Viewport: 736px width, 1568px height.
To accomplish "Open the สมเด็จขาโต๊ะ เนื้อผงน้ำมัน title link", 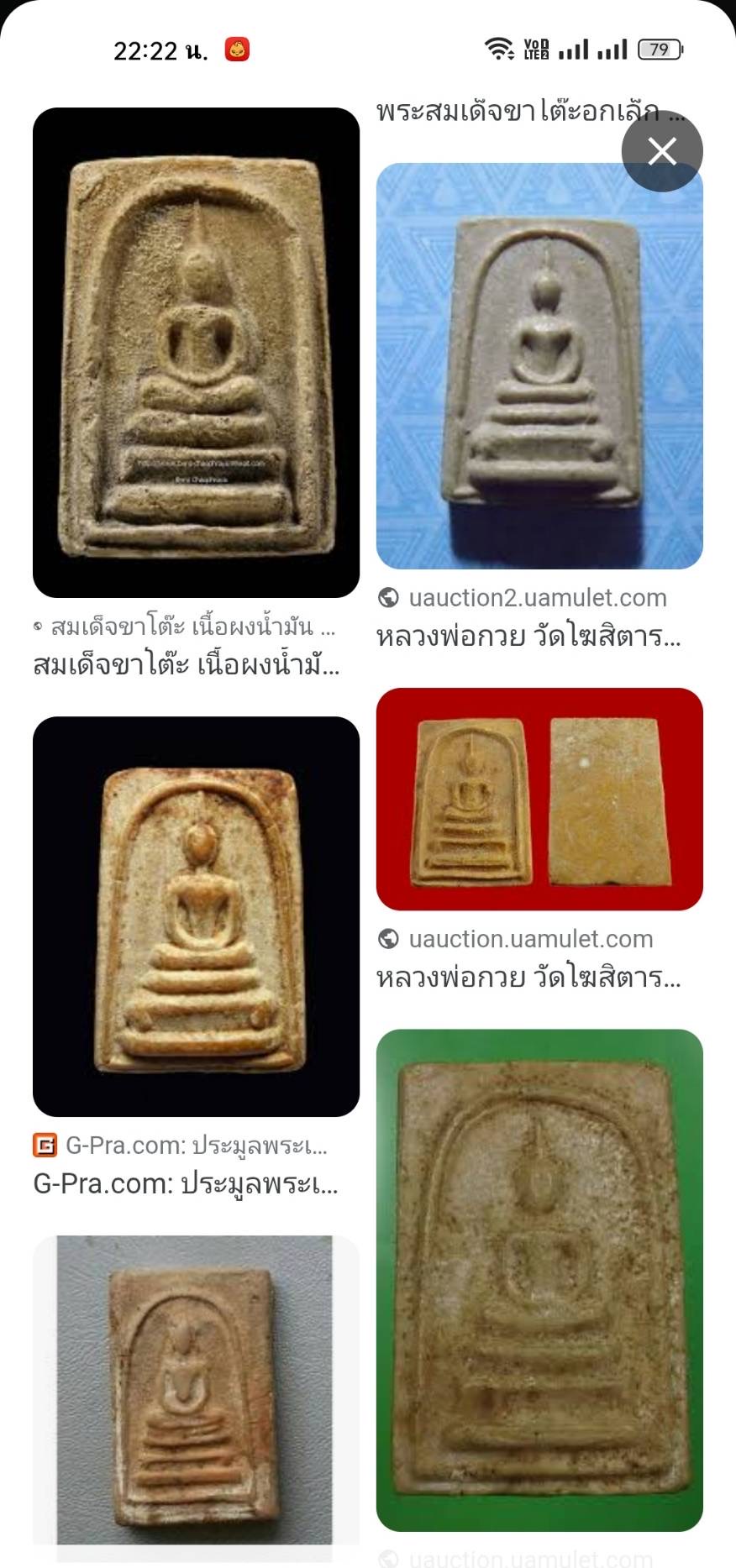I will [187, 665].
